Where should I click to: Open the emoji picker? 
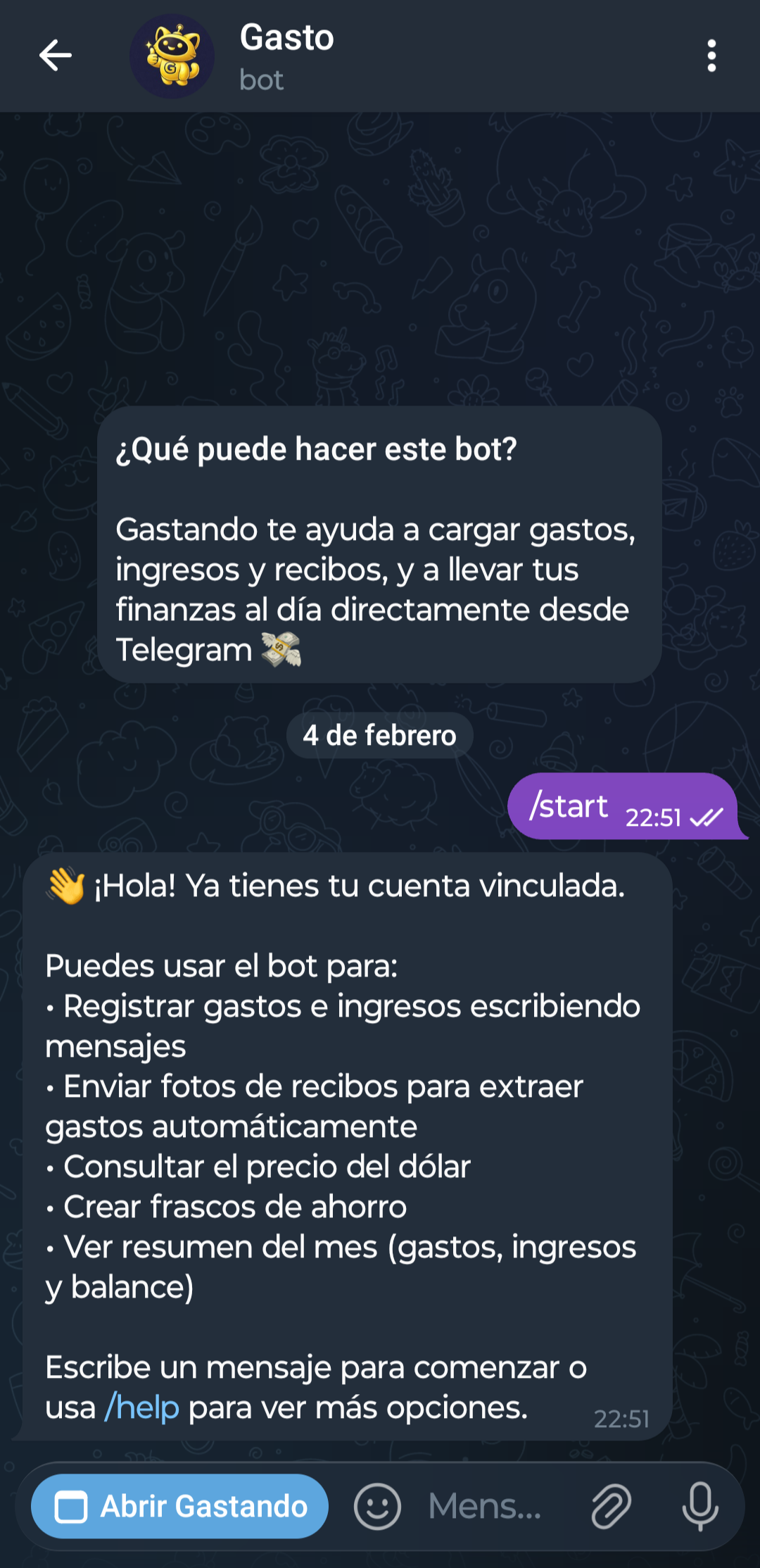coord(377,1507)
